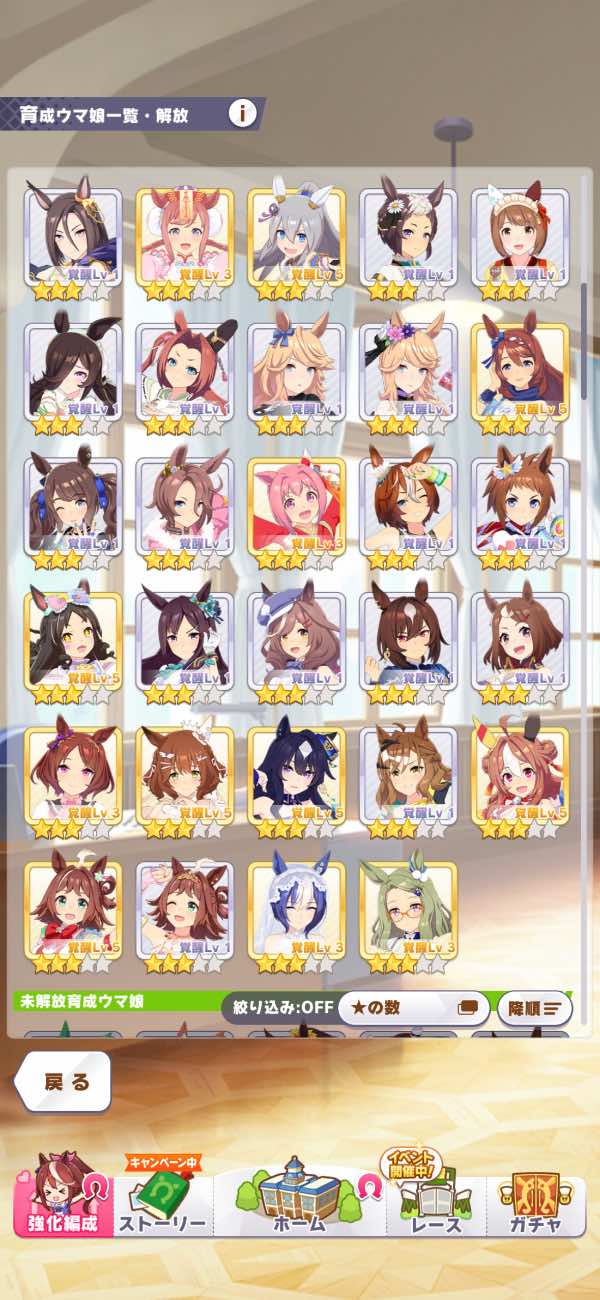Switch to the レース tab
This screenshot has width=600, height=1300.
click(x=437, y=1200)
